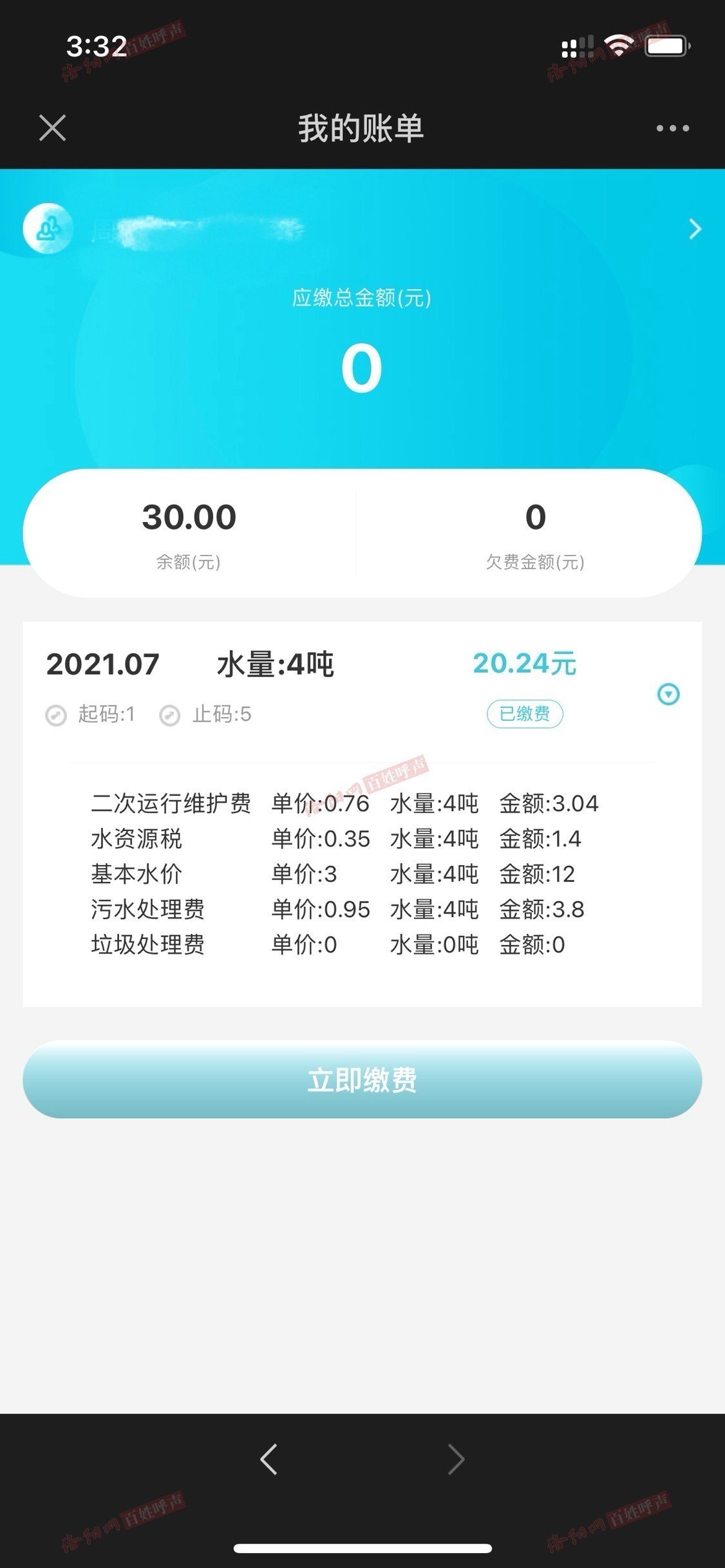Open the three-dot more menu
Image resolution: width=725 pixels, height=1568 pixels.
click(x=672, y=128)
